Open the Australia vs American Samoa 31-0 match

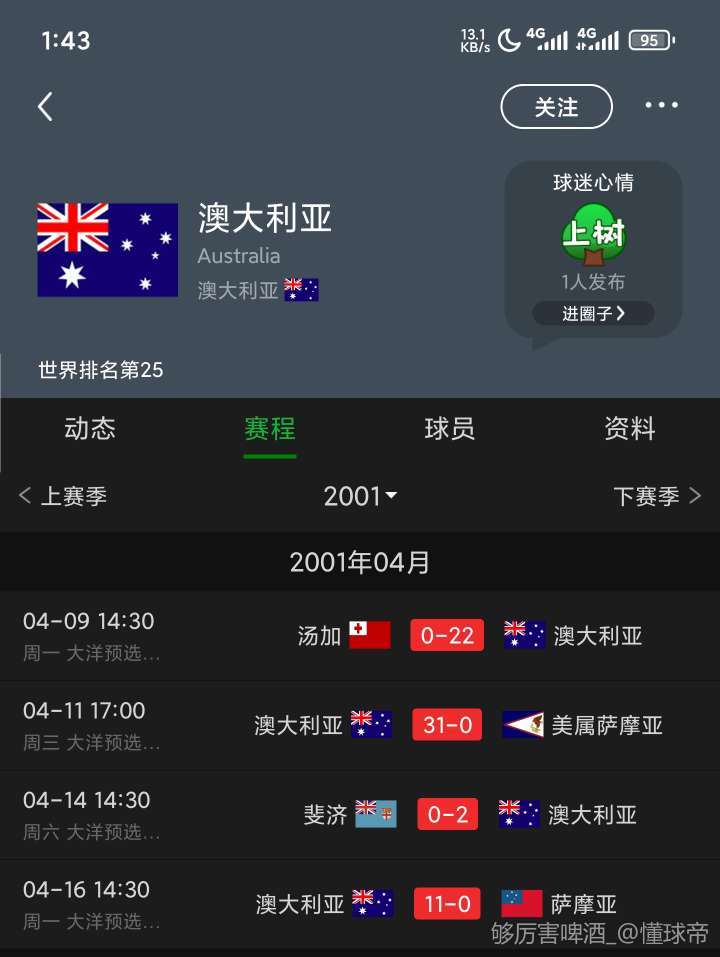447,726
